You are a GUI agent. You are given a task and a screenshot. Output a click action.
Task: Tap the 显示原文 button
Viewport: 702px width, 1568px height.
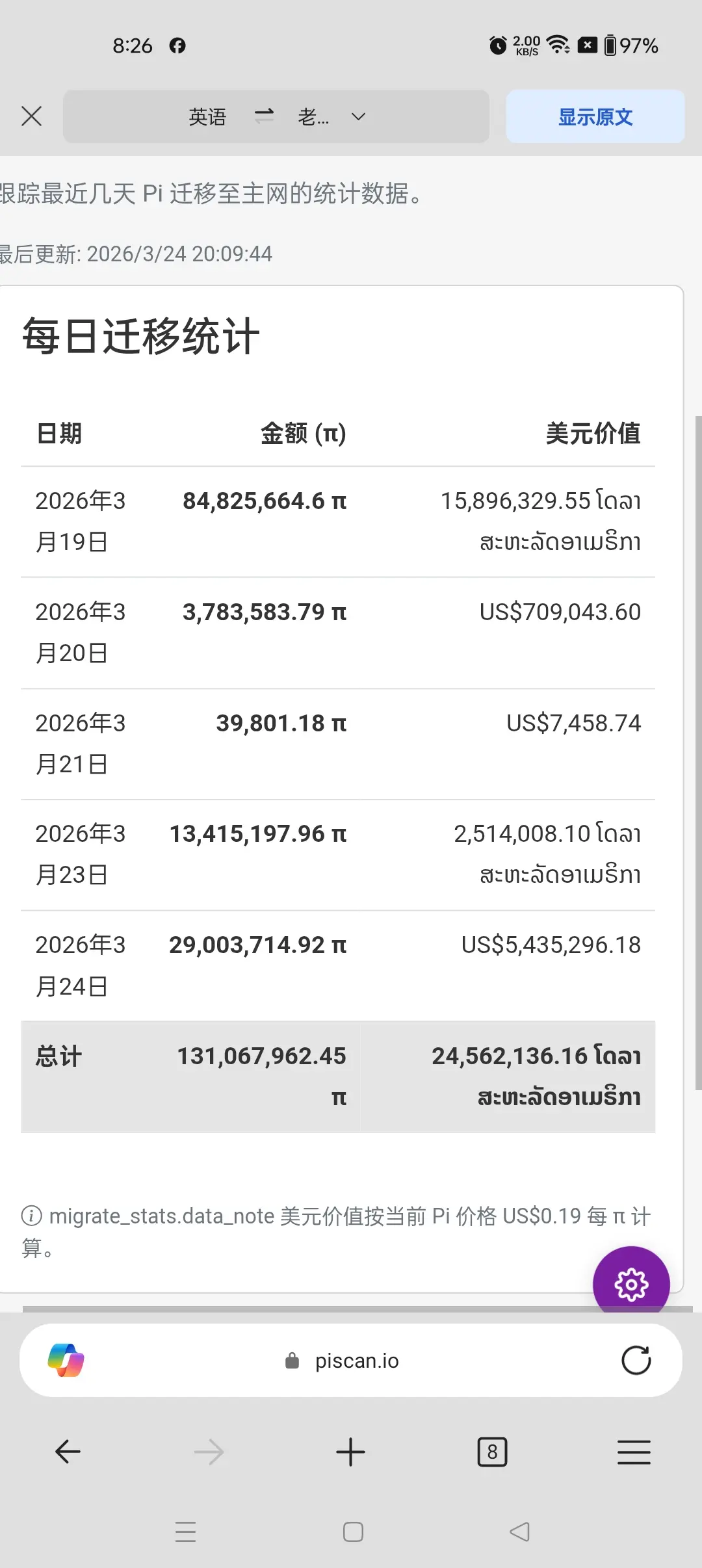[x=595, y=117]
